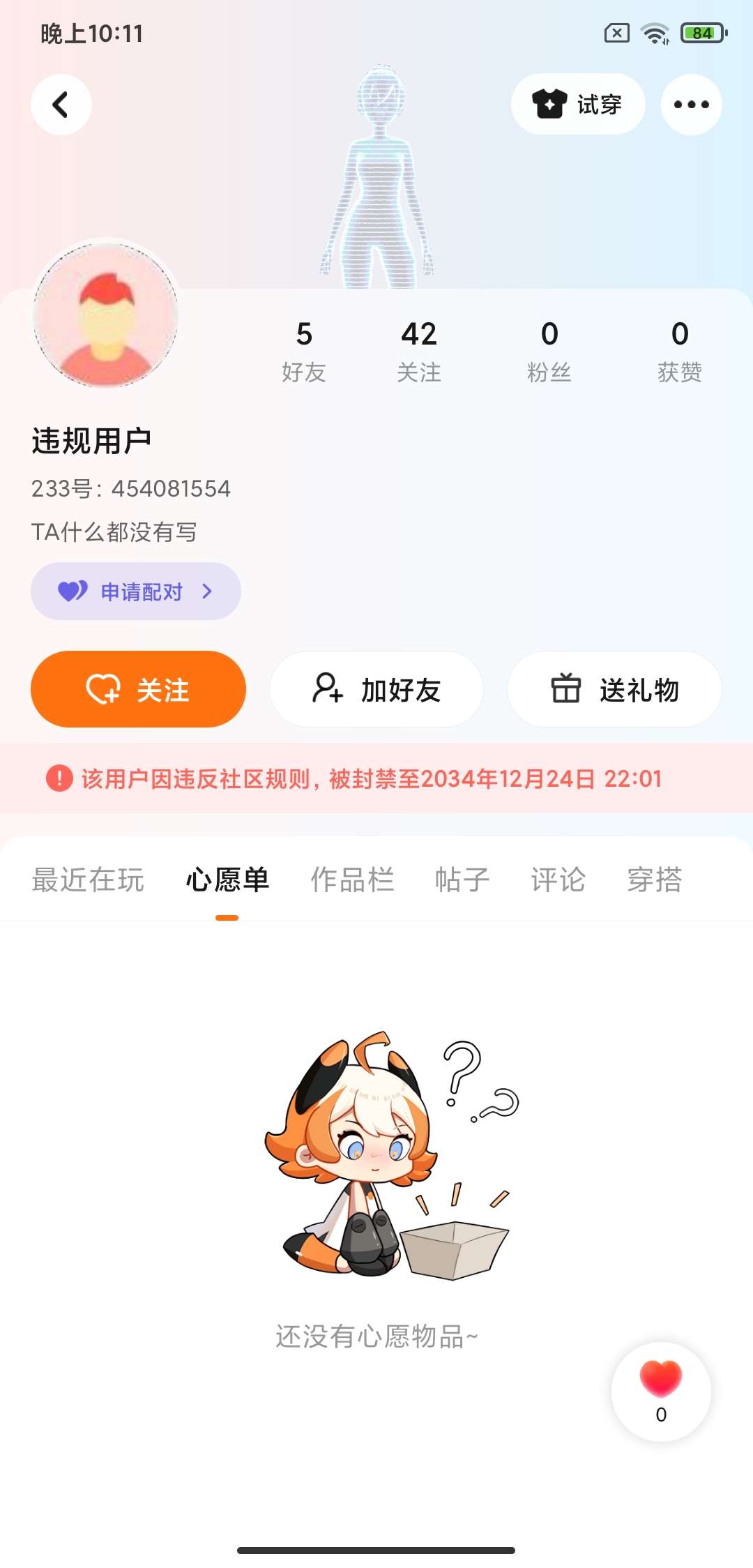The height and width of the screenshot is (1568, 753).
Task: View the 好友 friends list
Action: pyautogui.click(x=304, y=351)
